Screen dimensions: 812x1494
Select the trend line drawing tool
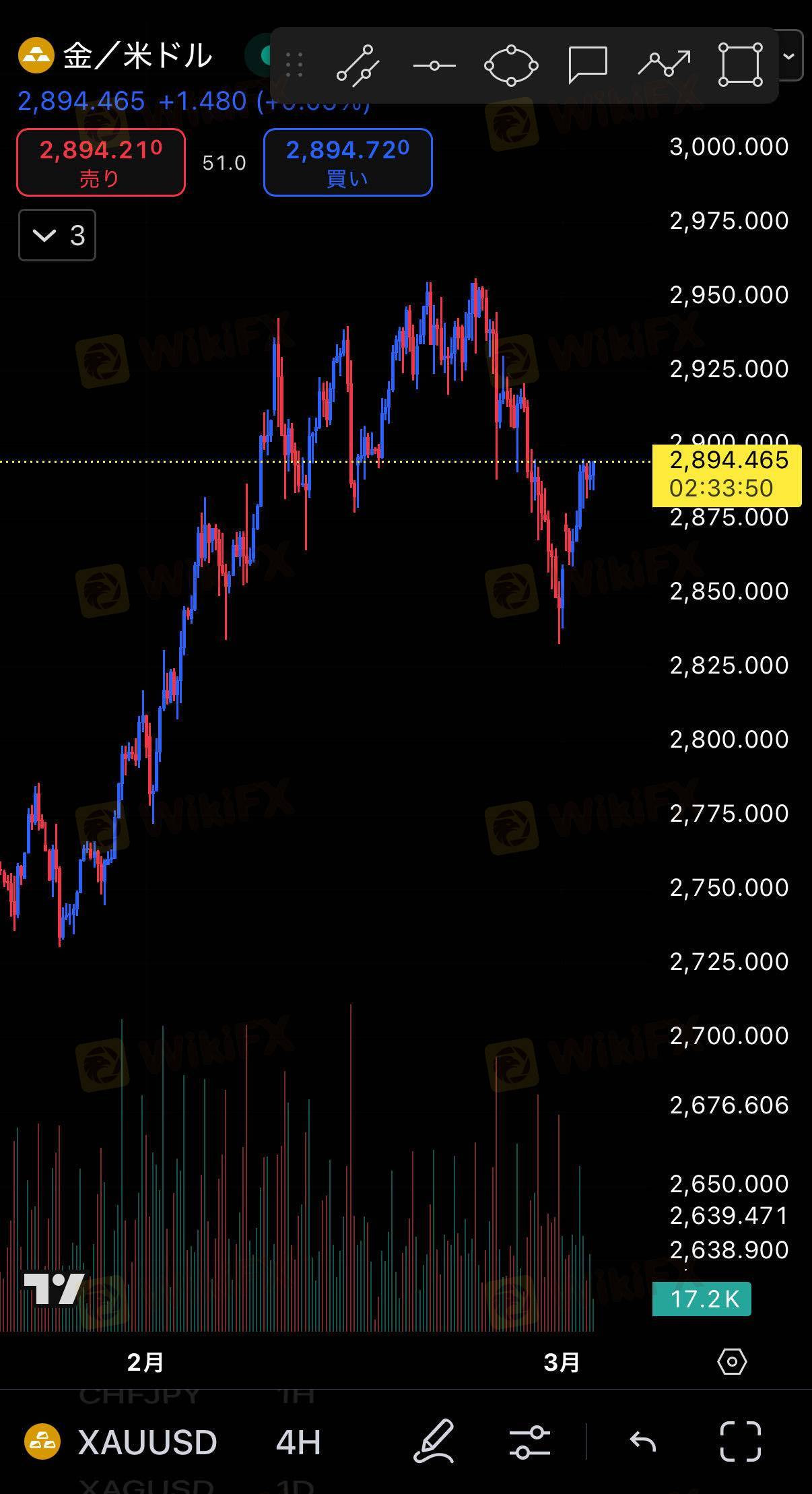(358, 65)
